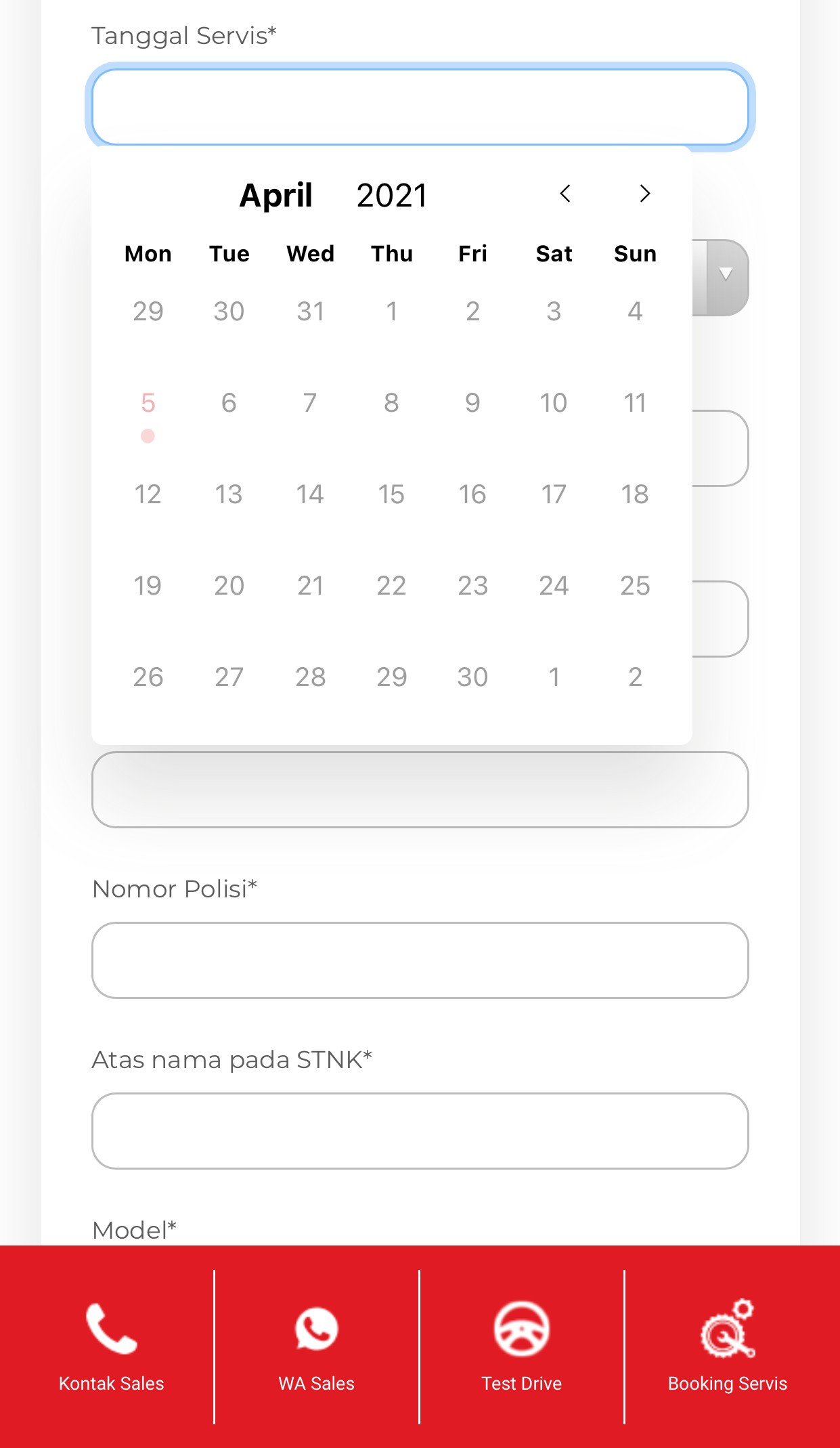Image resolution: width=840 pixels, height=1448 pixels.
Task: Click the pink dot under April 5
Action: (x=148, y=437)
